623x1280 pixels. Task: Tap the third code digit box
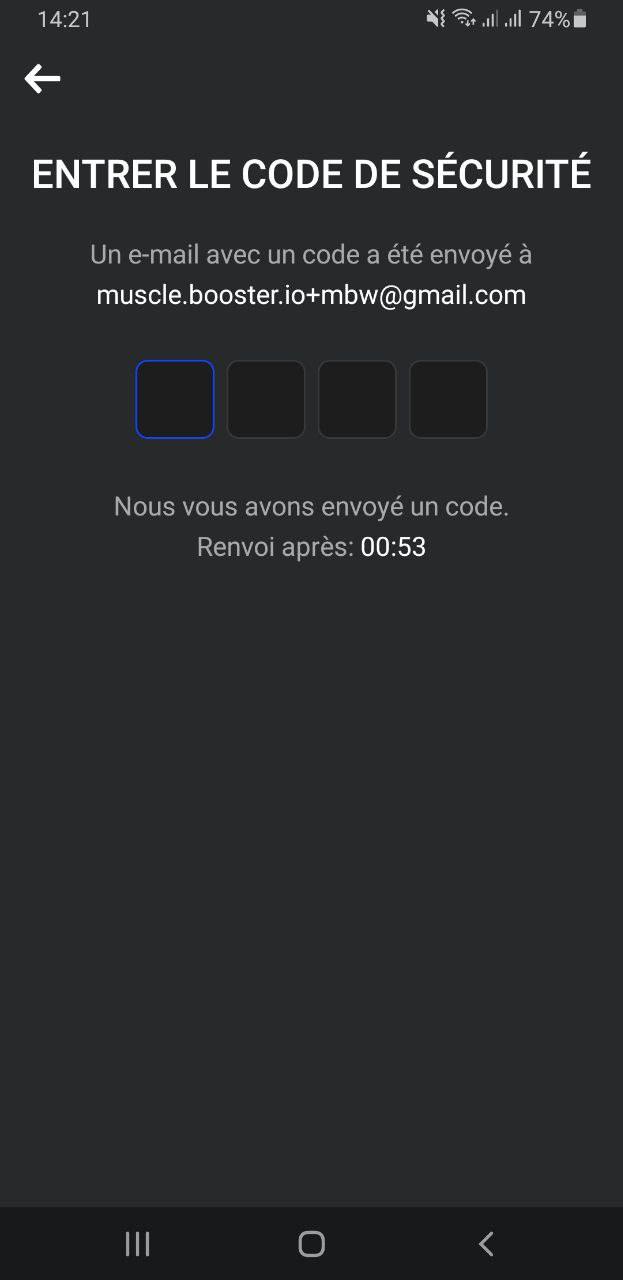tap(357, 399)
